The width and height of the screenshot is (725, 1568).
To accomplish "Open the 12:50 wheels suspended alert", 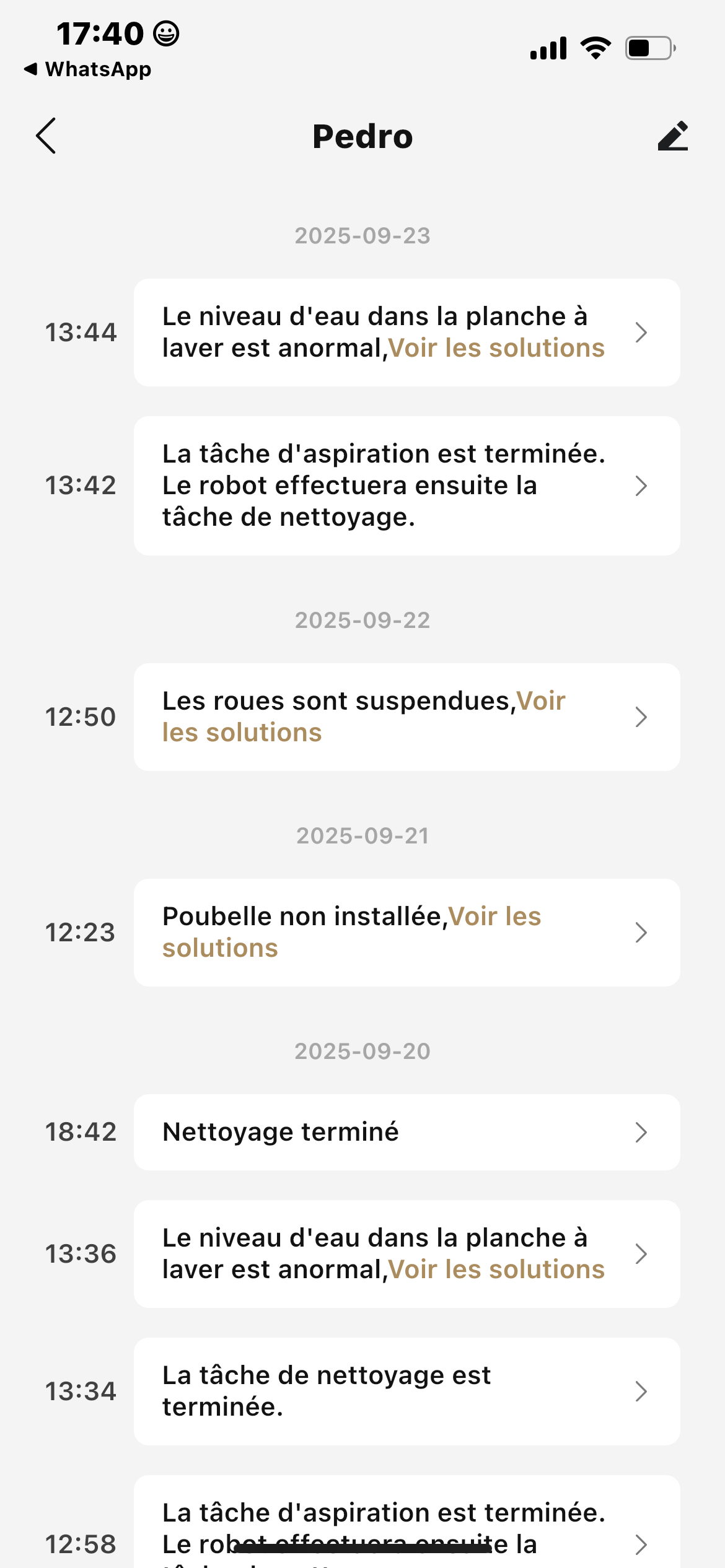I will 406,717.
